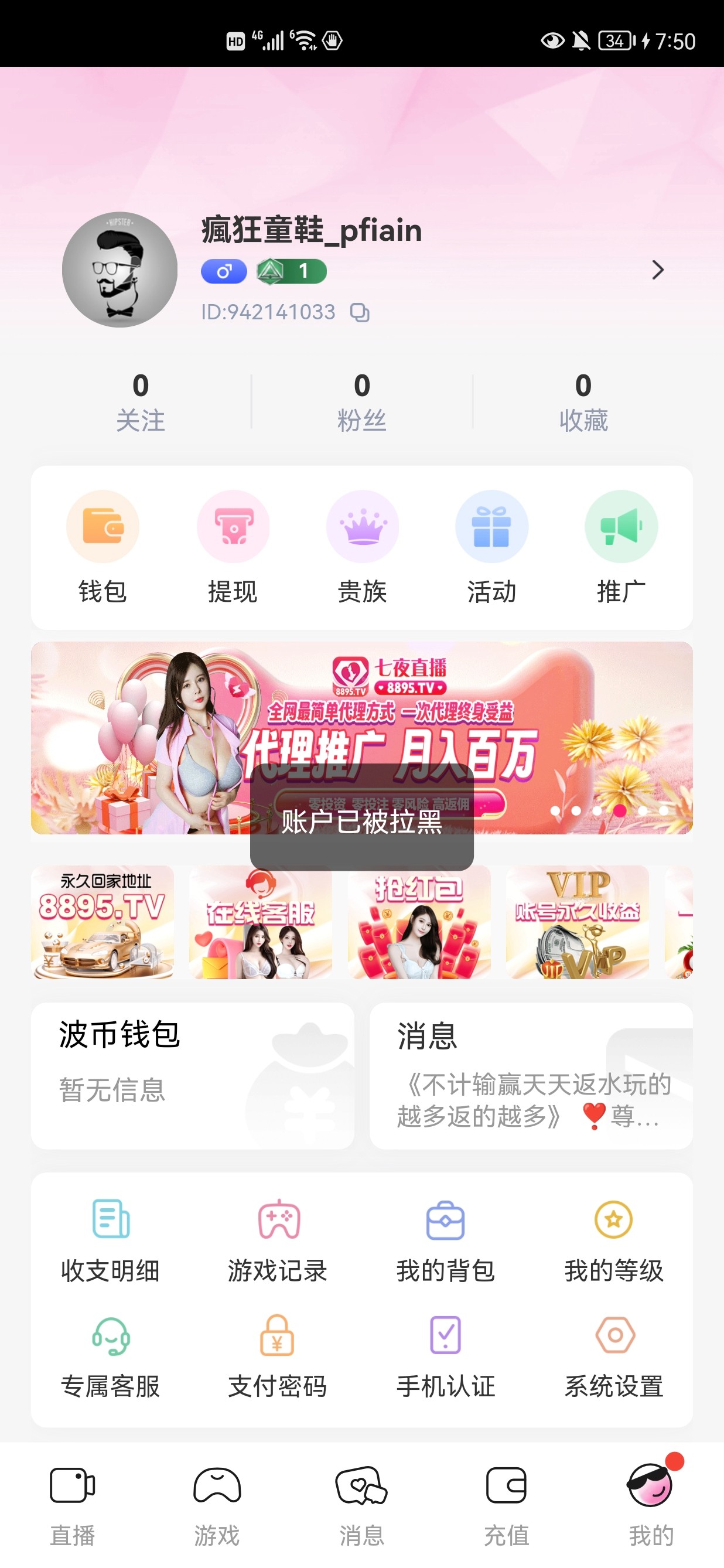Screen dimensions: 724x1568
Task: Expand profile details via right chevron arrow
Action: 657,270
